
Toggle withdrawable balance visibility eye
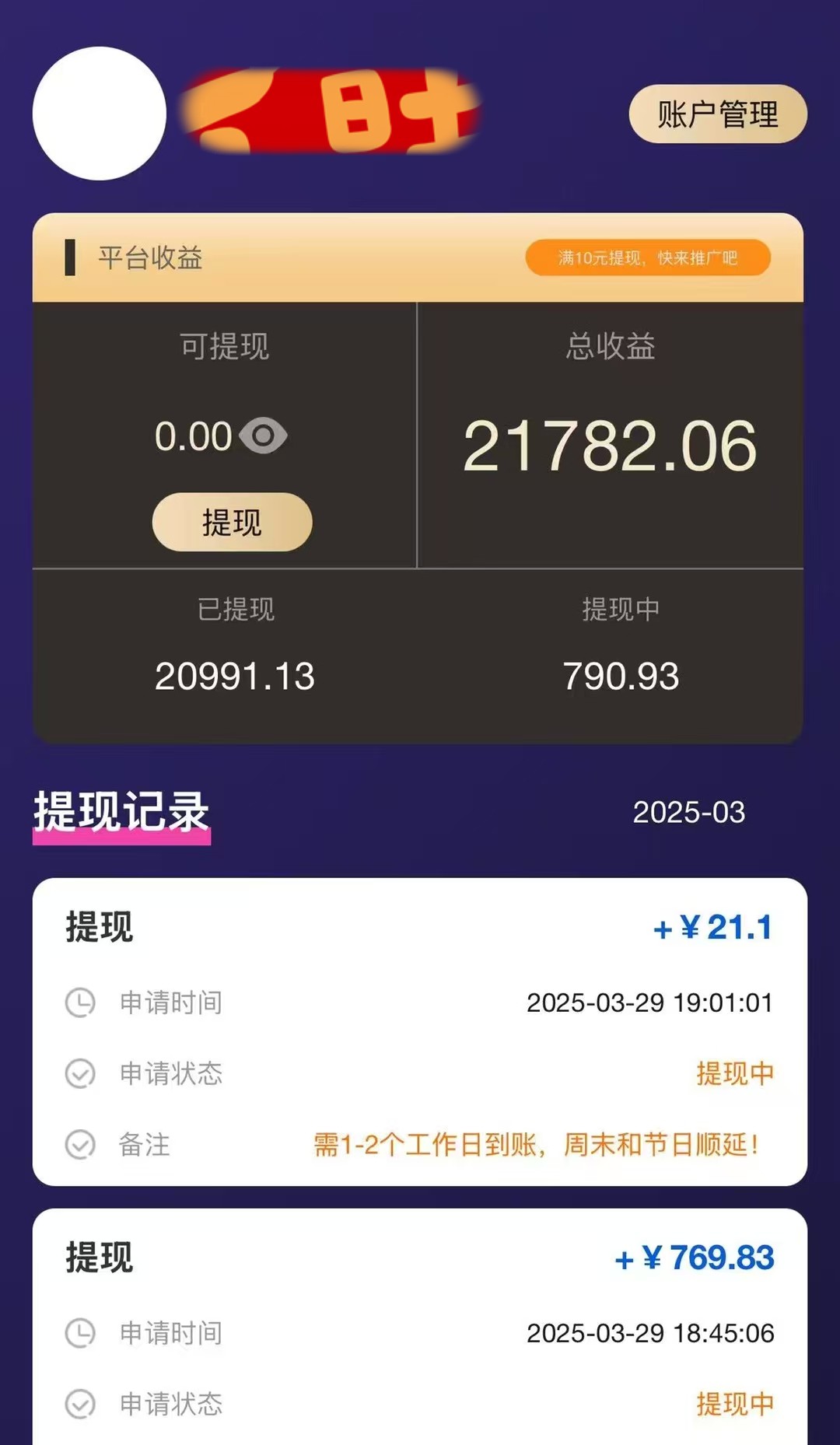[263, 436]
